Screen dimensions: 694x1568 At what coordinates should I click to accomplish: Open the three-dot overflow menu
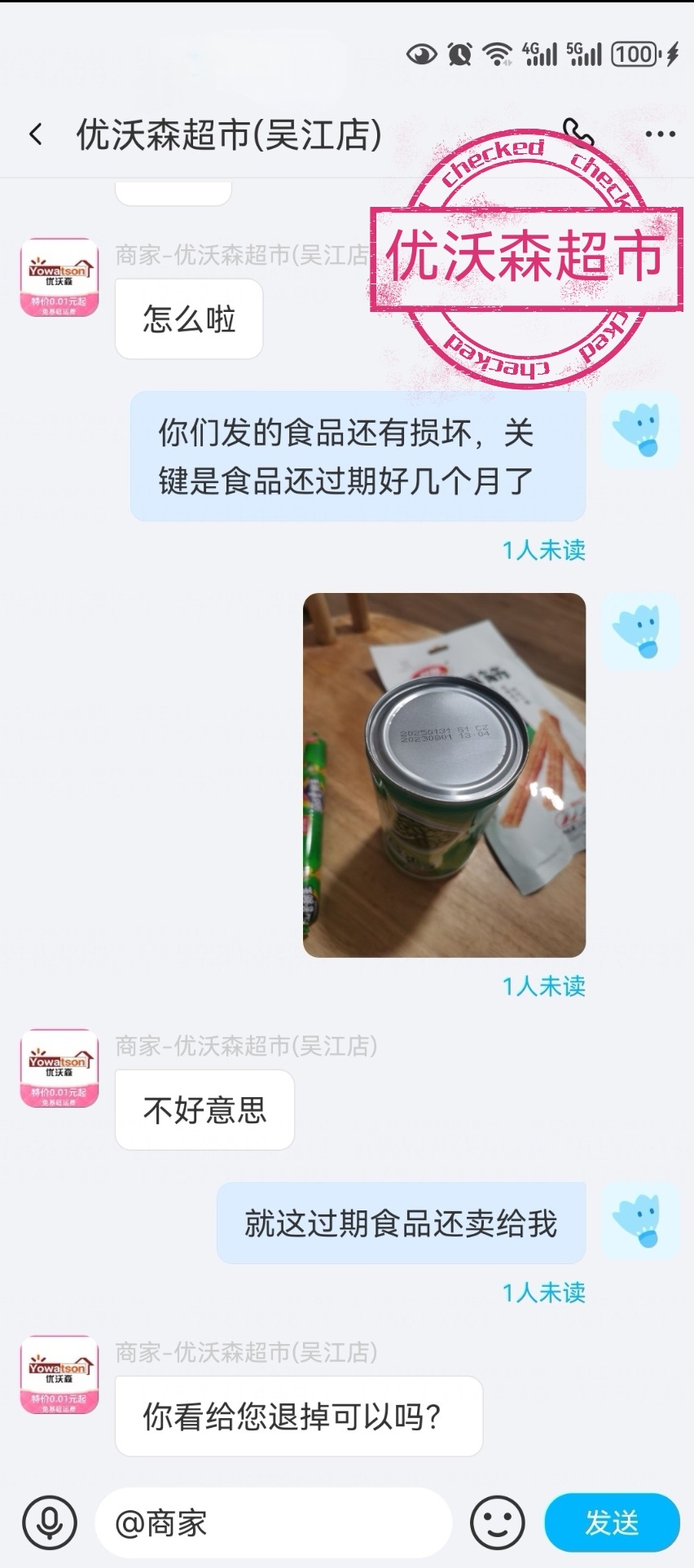pos(660,134)
